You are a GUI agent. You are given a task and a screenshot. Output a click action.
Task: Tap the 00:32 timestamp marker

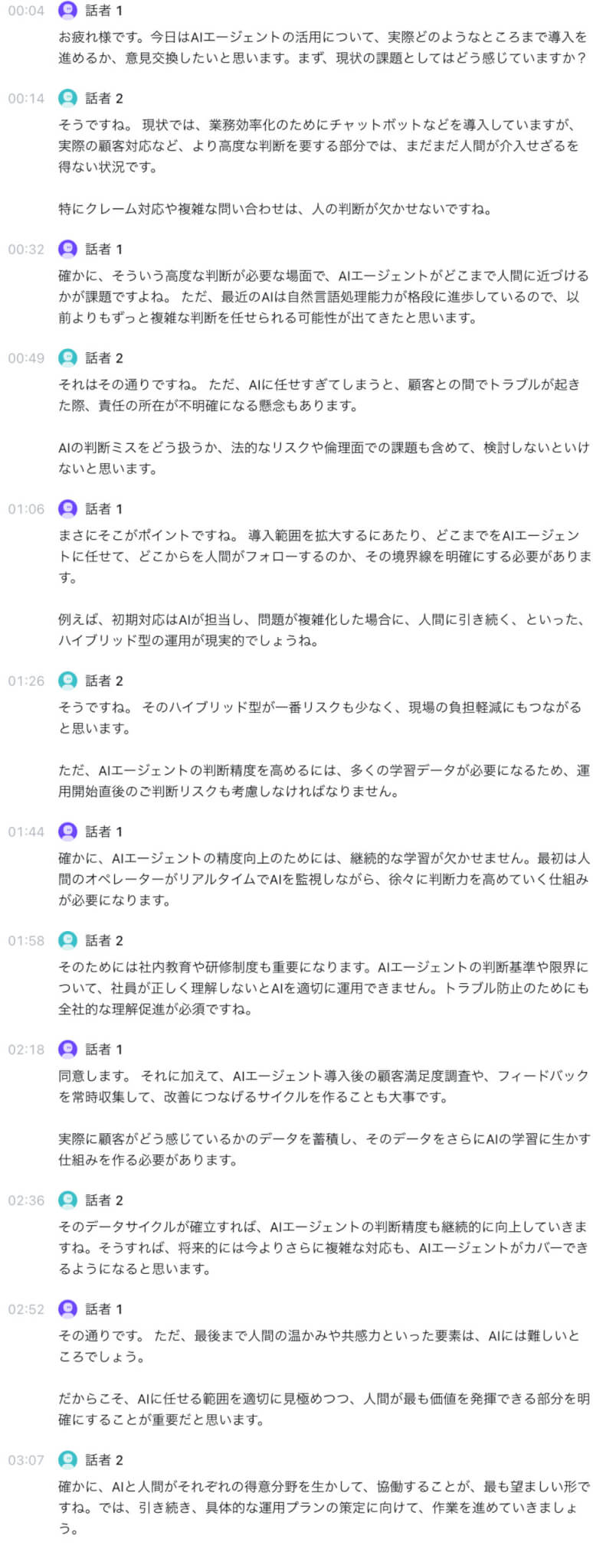pyautogui.click(x=26, y=249)
